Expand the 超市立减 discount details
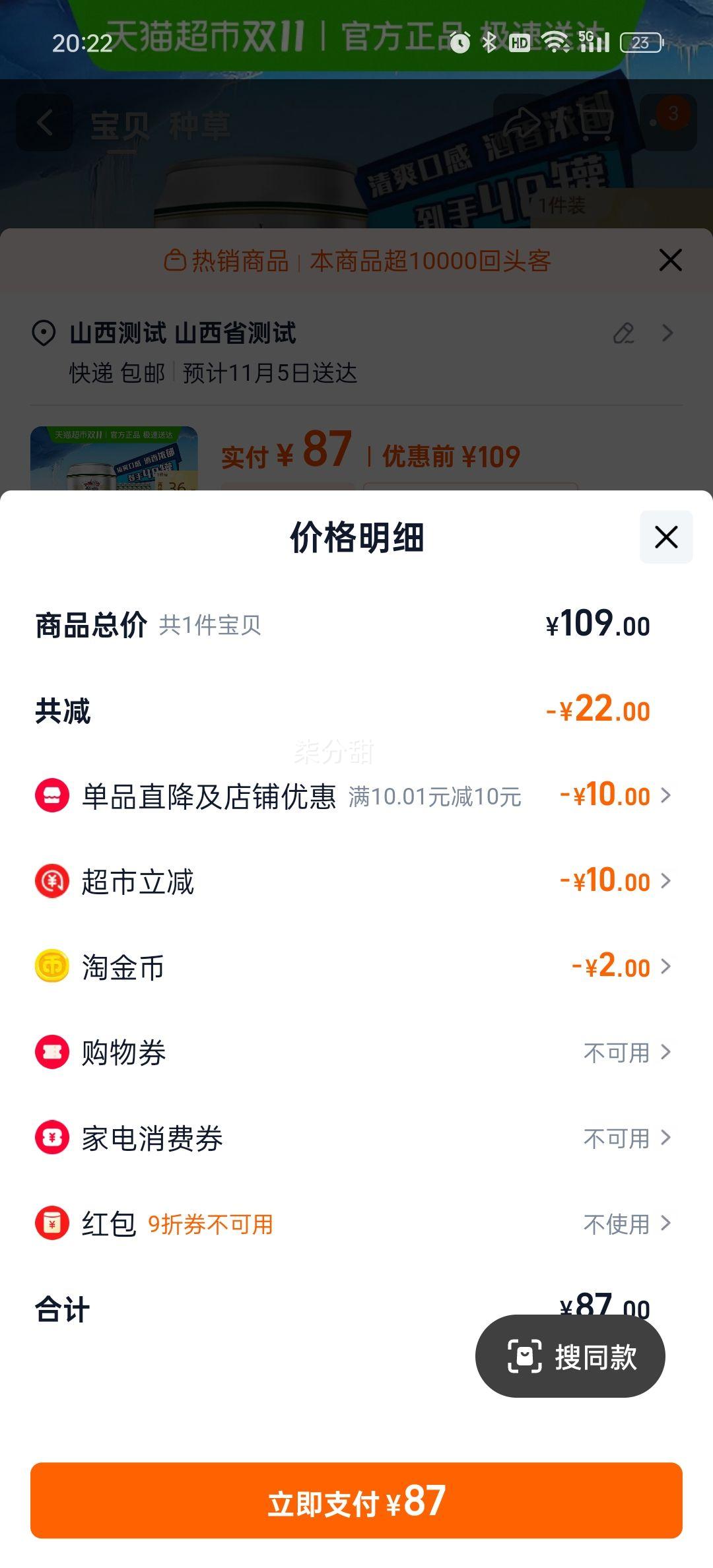This screenshot has width=713, height=1568. (669, 881)
